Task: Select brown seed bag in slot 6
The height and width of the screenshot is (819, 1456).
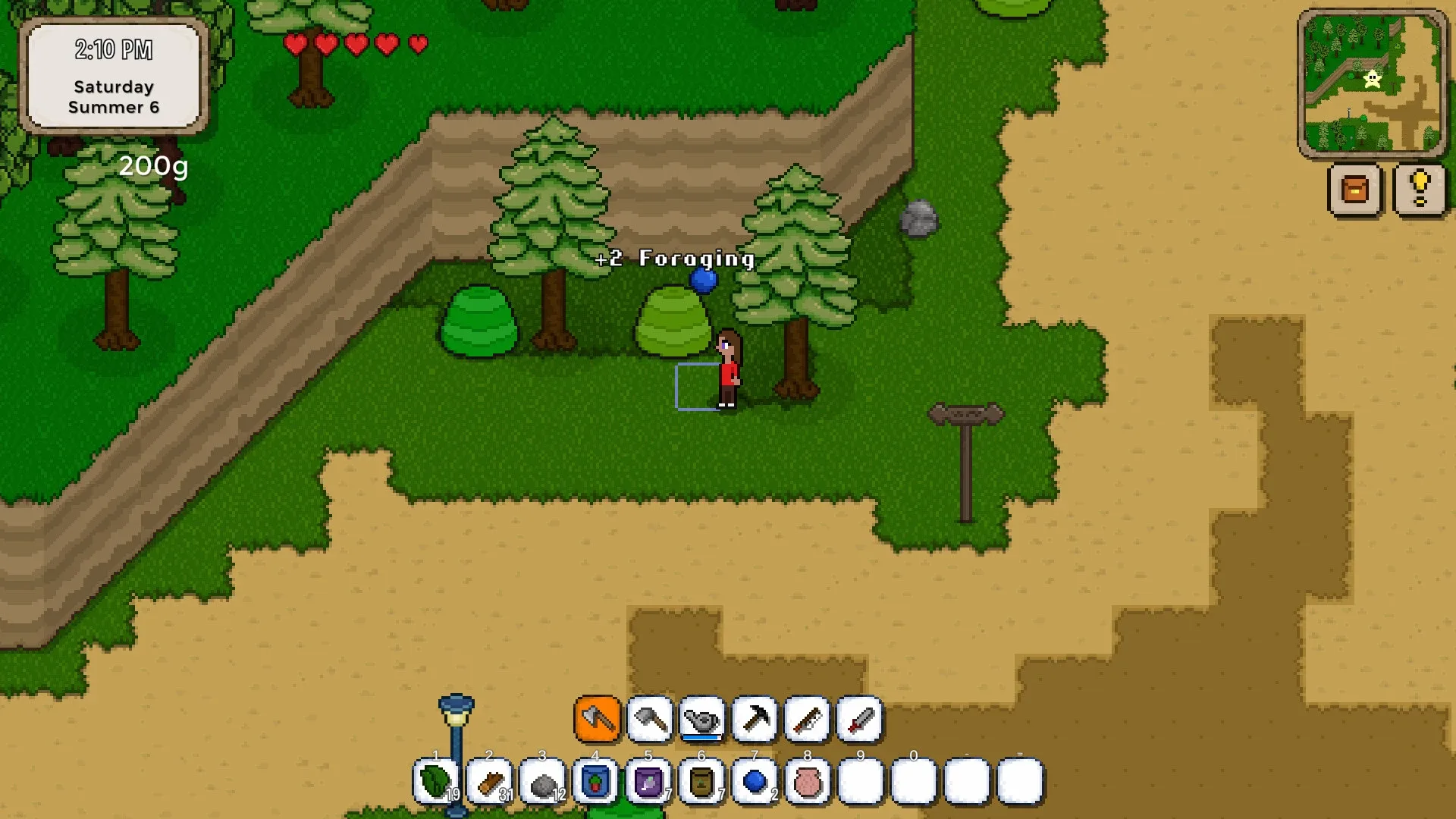Action: pyautogui.click(x=701, y=782)
